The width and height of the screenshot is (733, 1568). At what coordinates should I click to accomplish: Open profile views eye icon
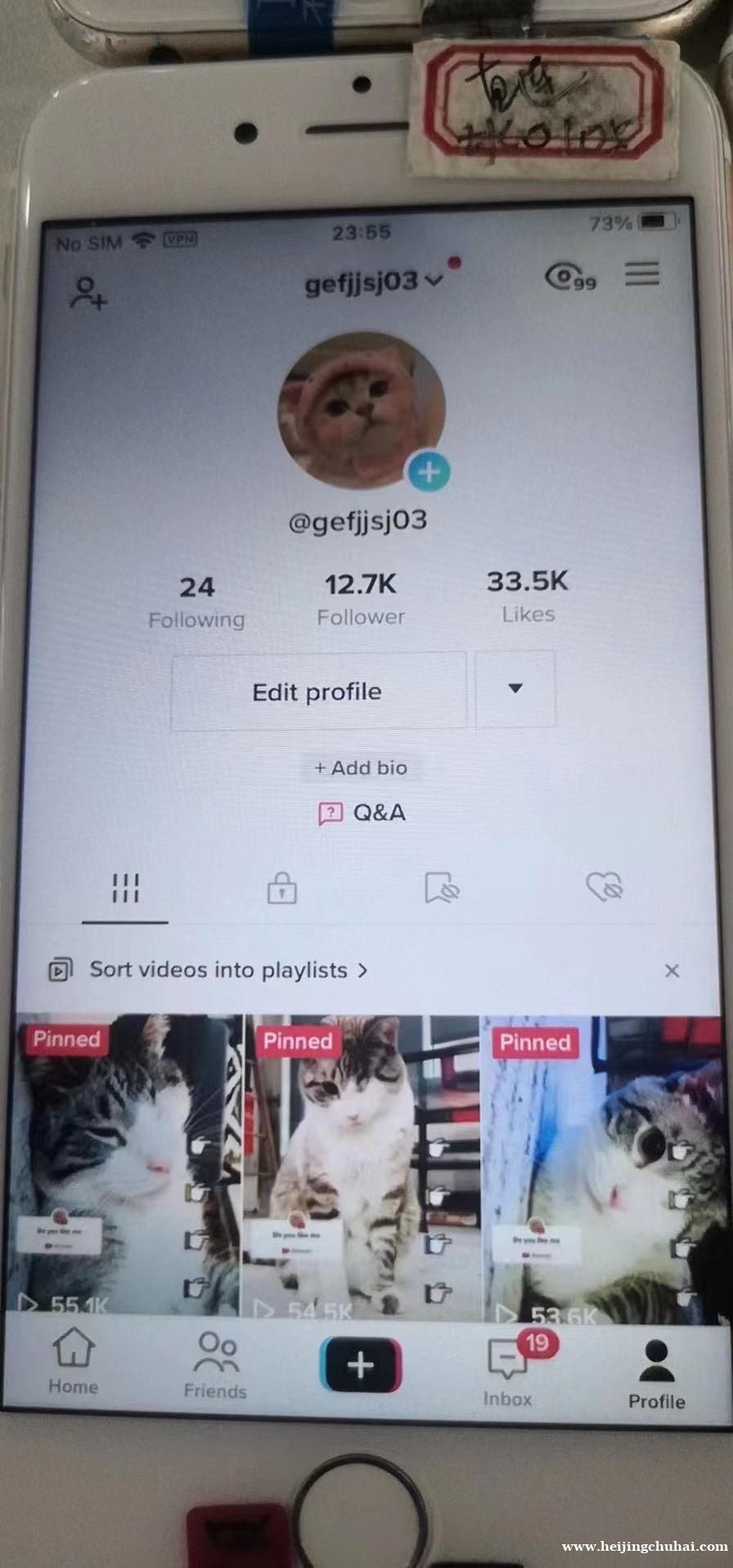click(570, 277)
